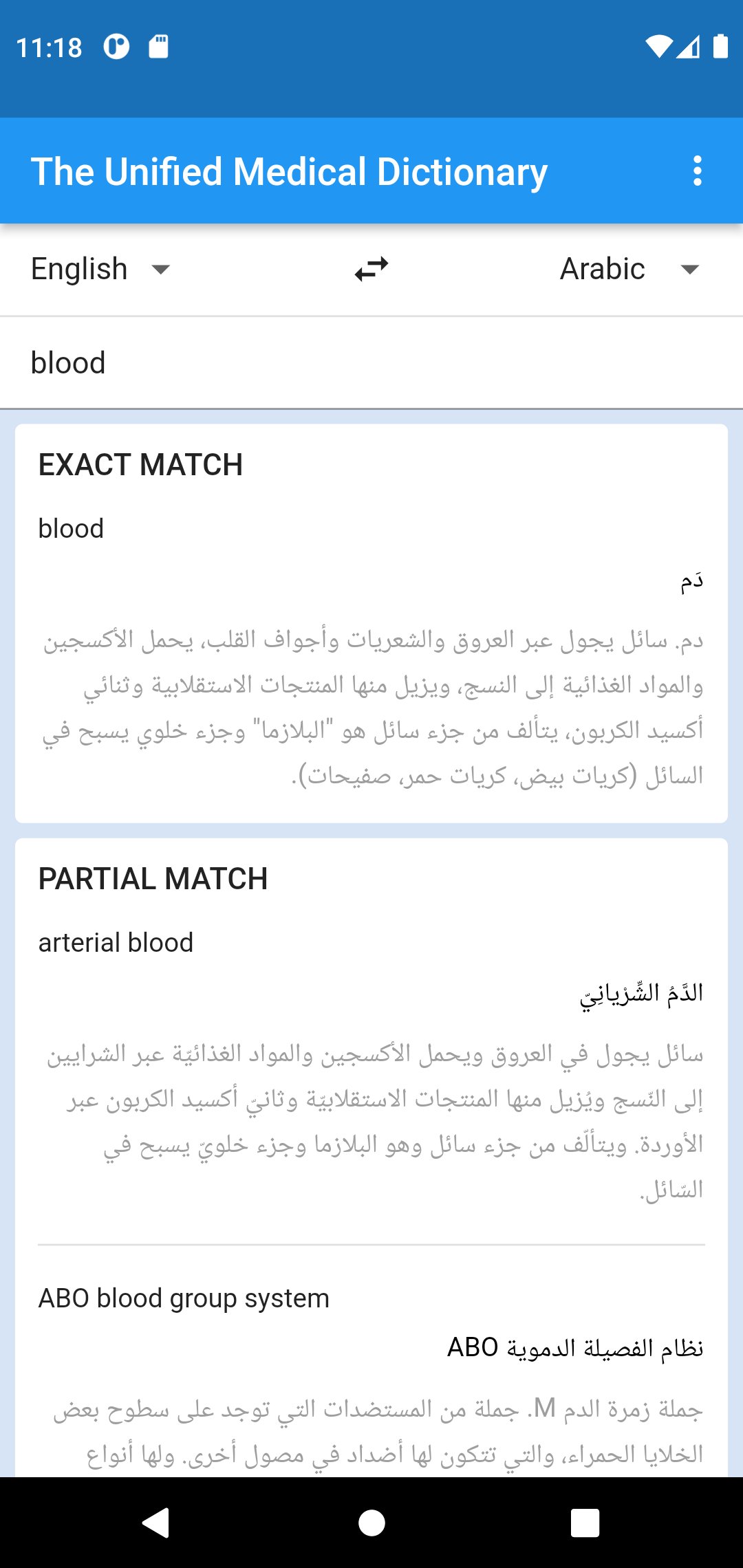Open the ABO blood group system entry

pyautogui.click(x=371, y=1369)
